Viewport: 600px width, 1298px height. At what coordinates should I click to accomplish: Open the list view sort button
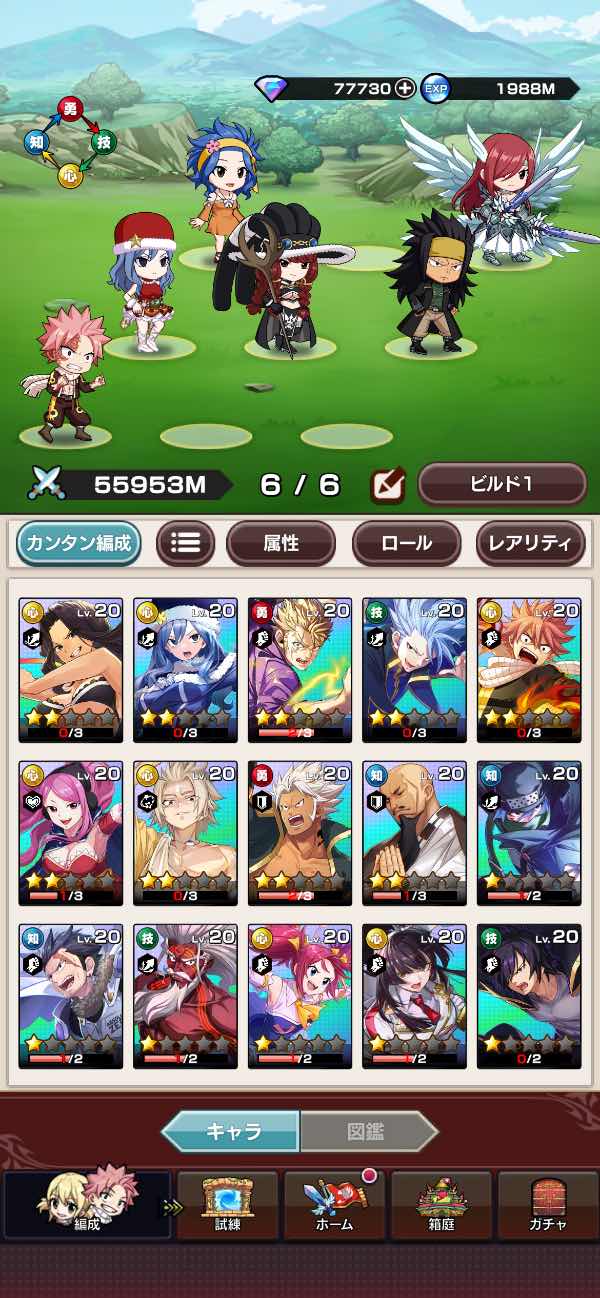point(185,544)
